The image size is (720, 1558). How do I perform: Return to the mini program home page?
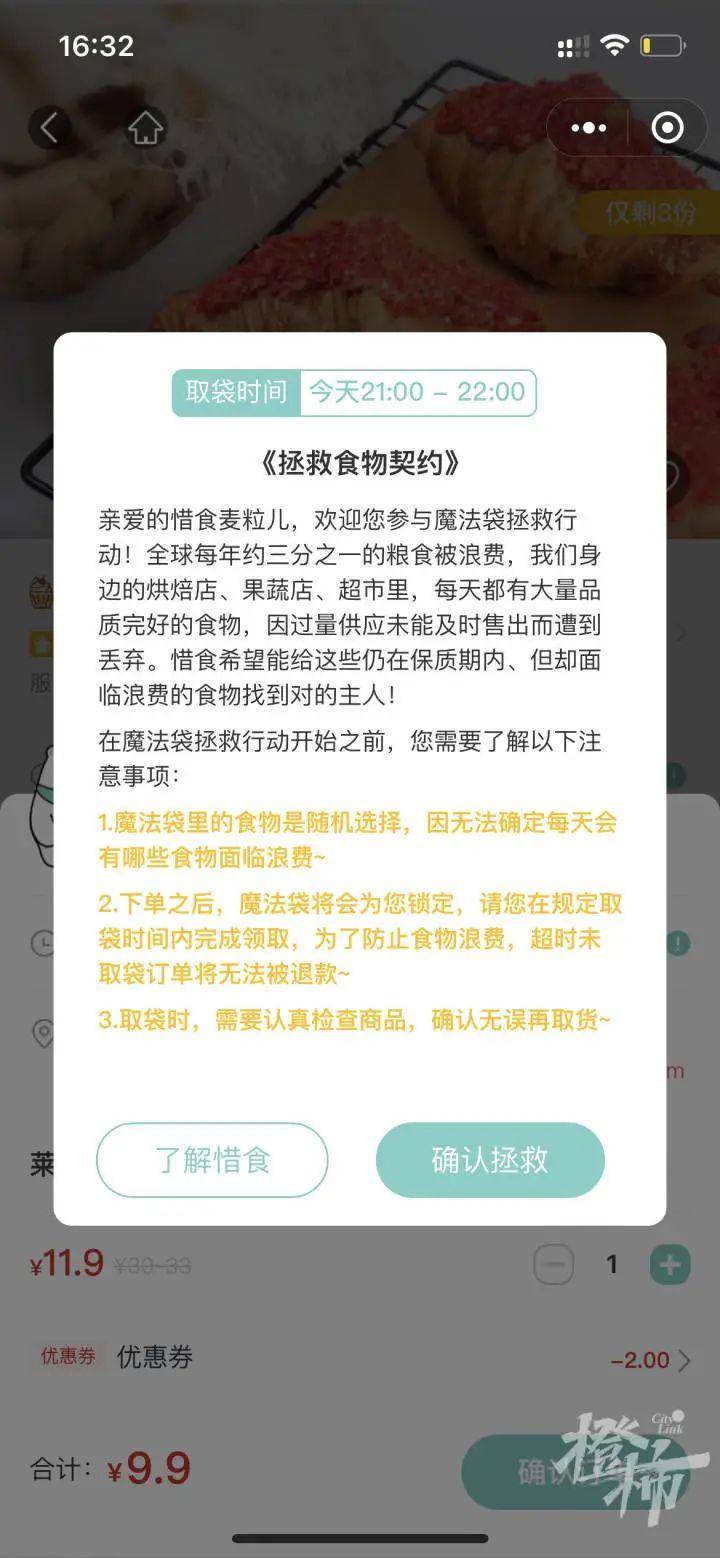point(146,127)
